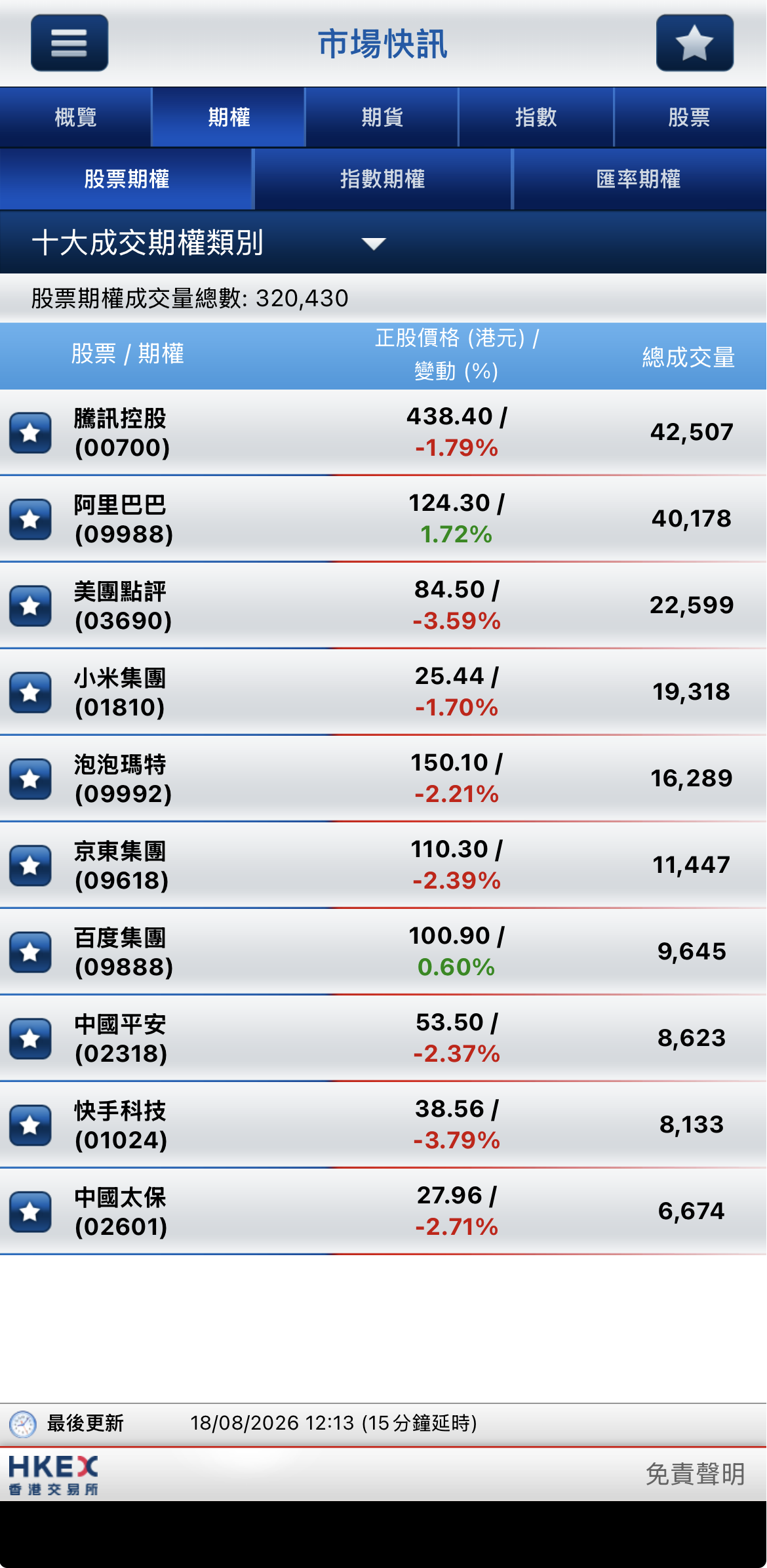Select the 指數期權 sub-tab

[x=383, y=179]
